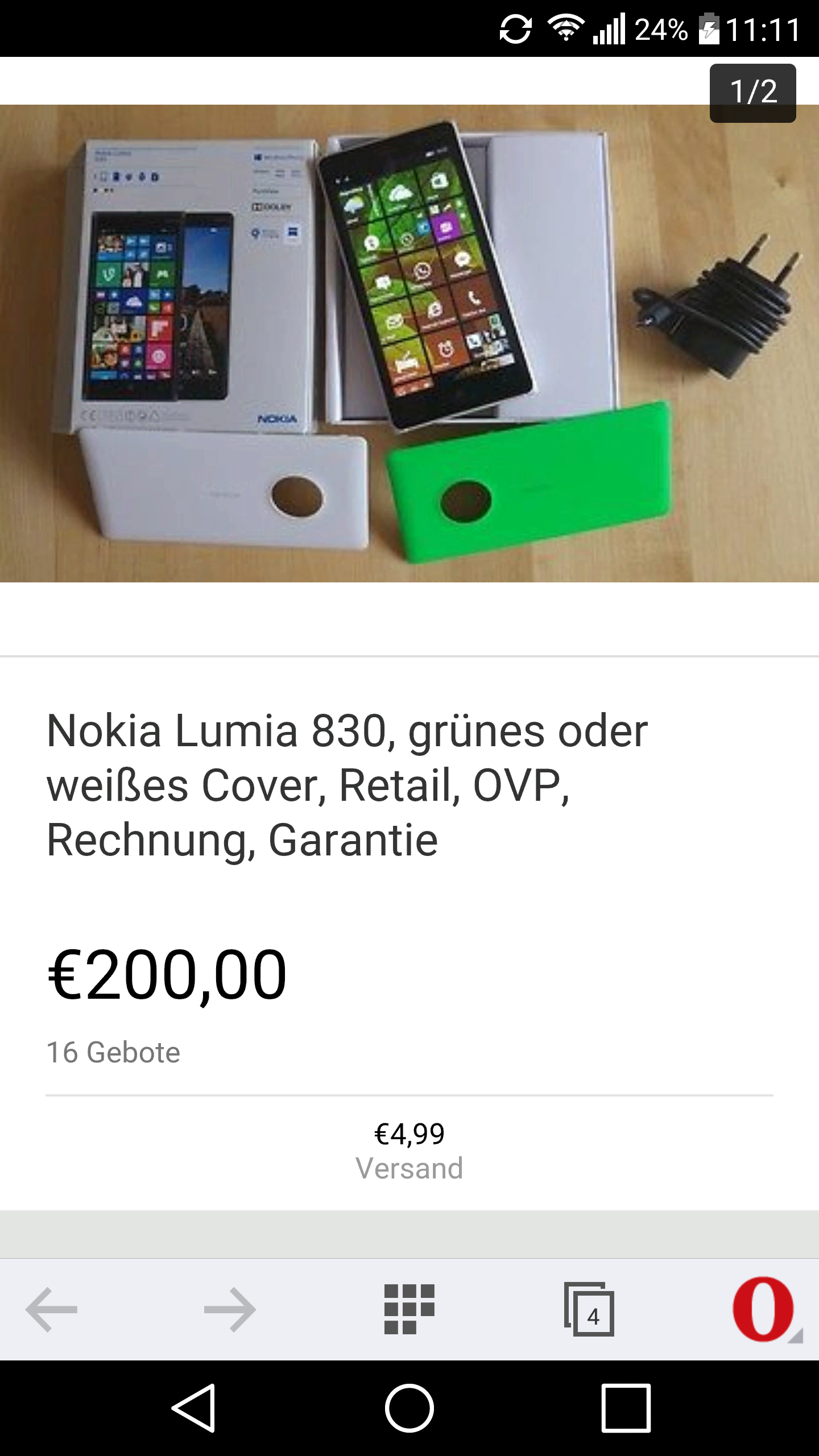Go back to the previous page
The image size is (819, 1456).
pyautogui.click(x=51, y=1310)
